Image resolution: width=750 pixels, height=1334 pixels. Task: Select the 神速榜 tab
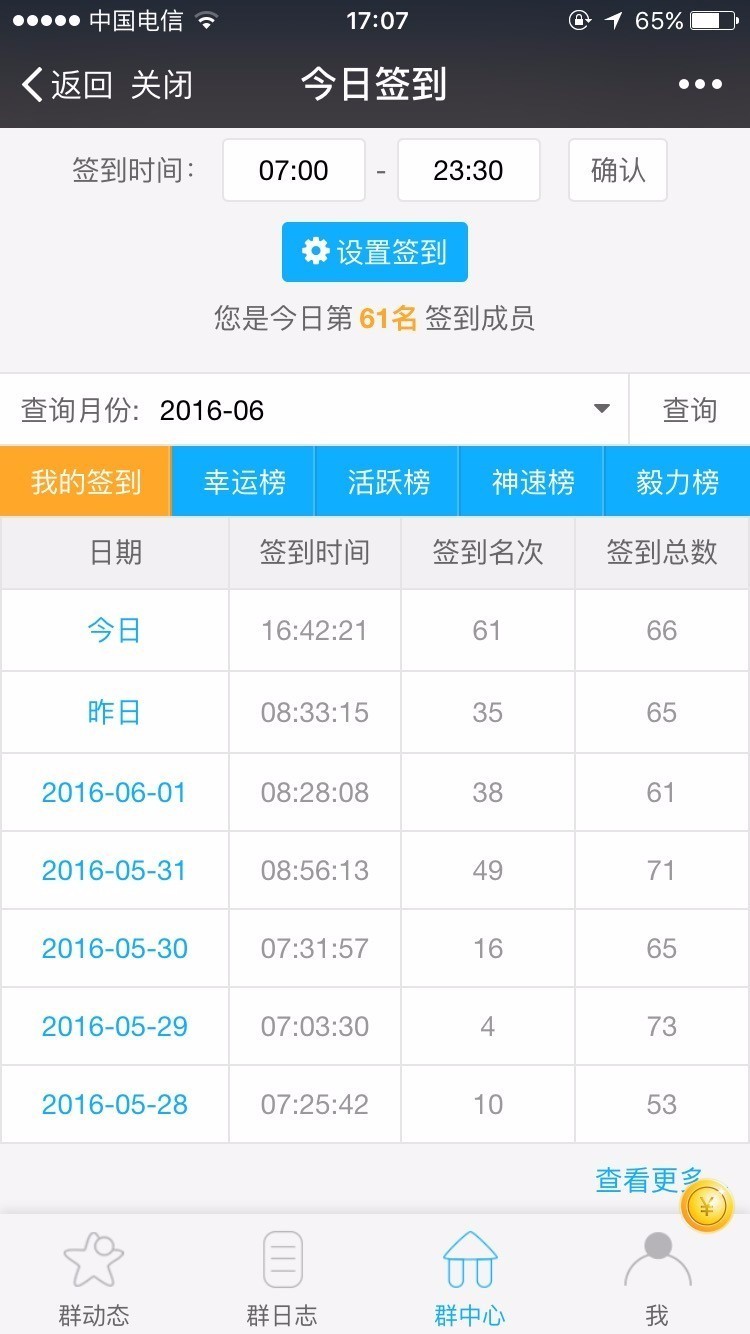531,481
